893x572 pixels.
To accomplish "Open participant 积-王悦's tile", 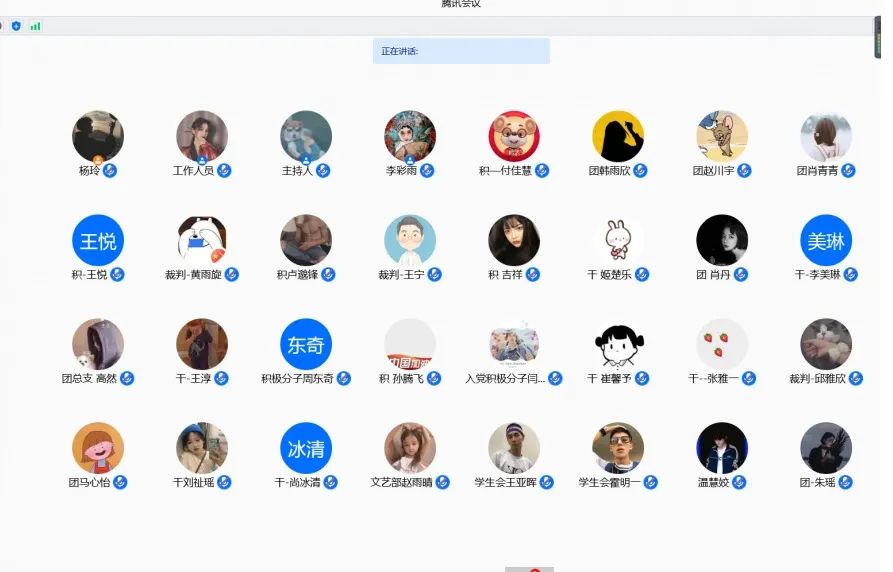I will [x=98, y=241].
